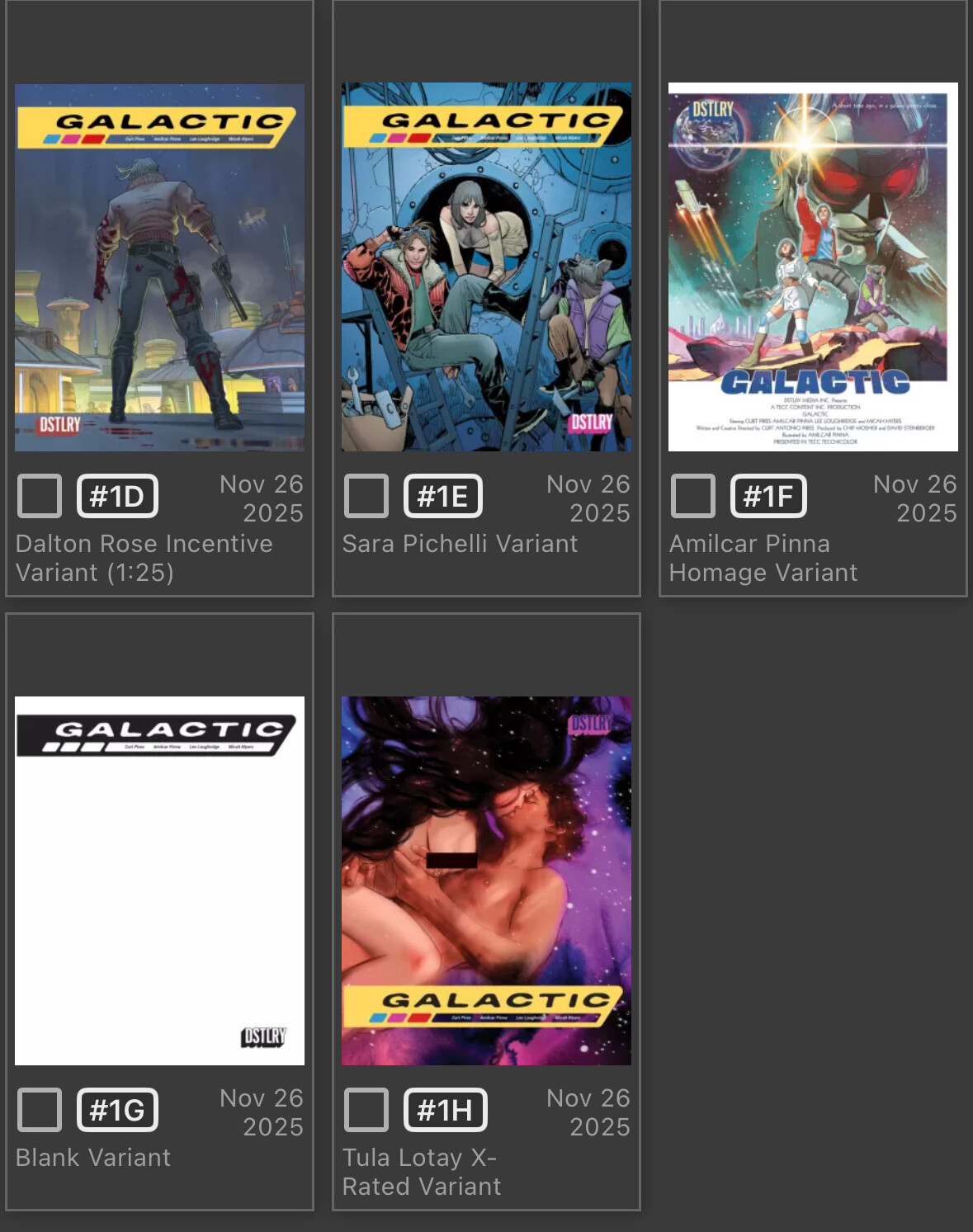Open the Dalton Rose Incentive Variant cover

click(159, 267)
